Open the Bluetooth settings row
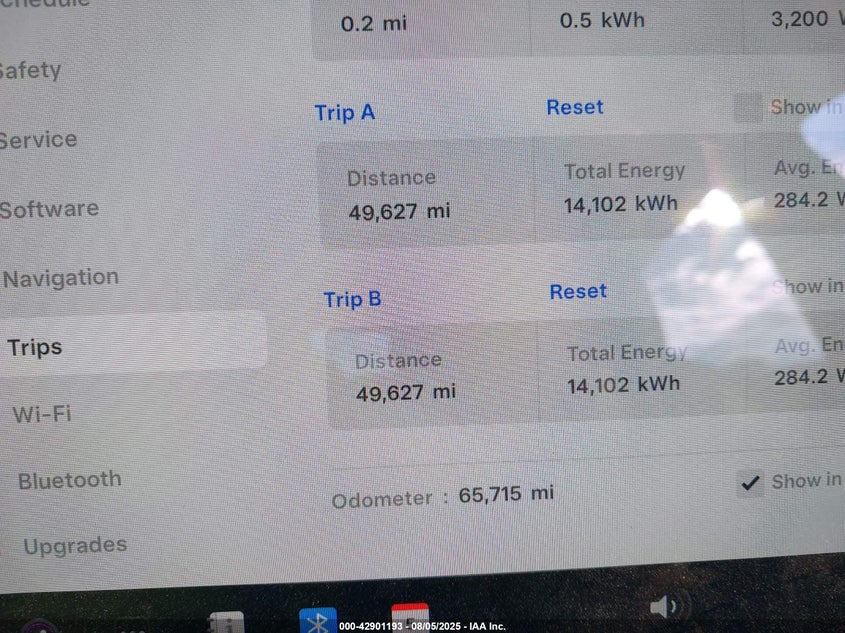This screenshot has height=633, width=845. pos(69,480)
